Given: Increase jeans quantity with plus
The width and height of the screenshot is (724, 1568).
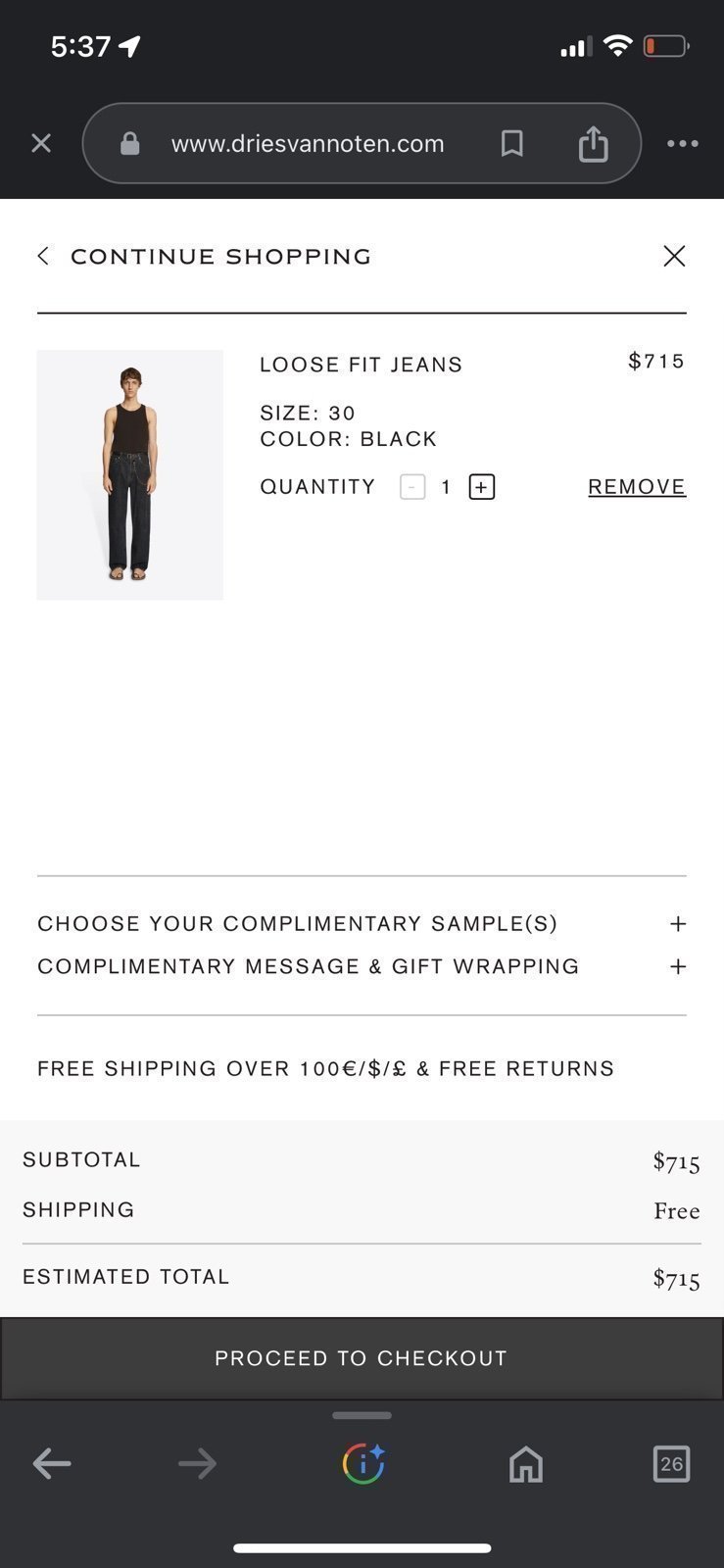Looking at the screenshot, I should point(482,487).
